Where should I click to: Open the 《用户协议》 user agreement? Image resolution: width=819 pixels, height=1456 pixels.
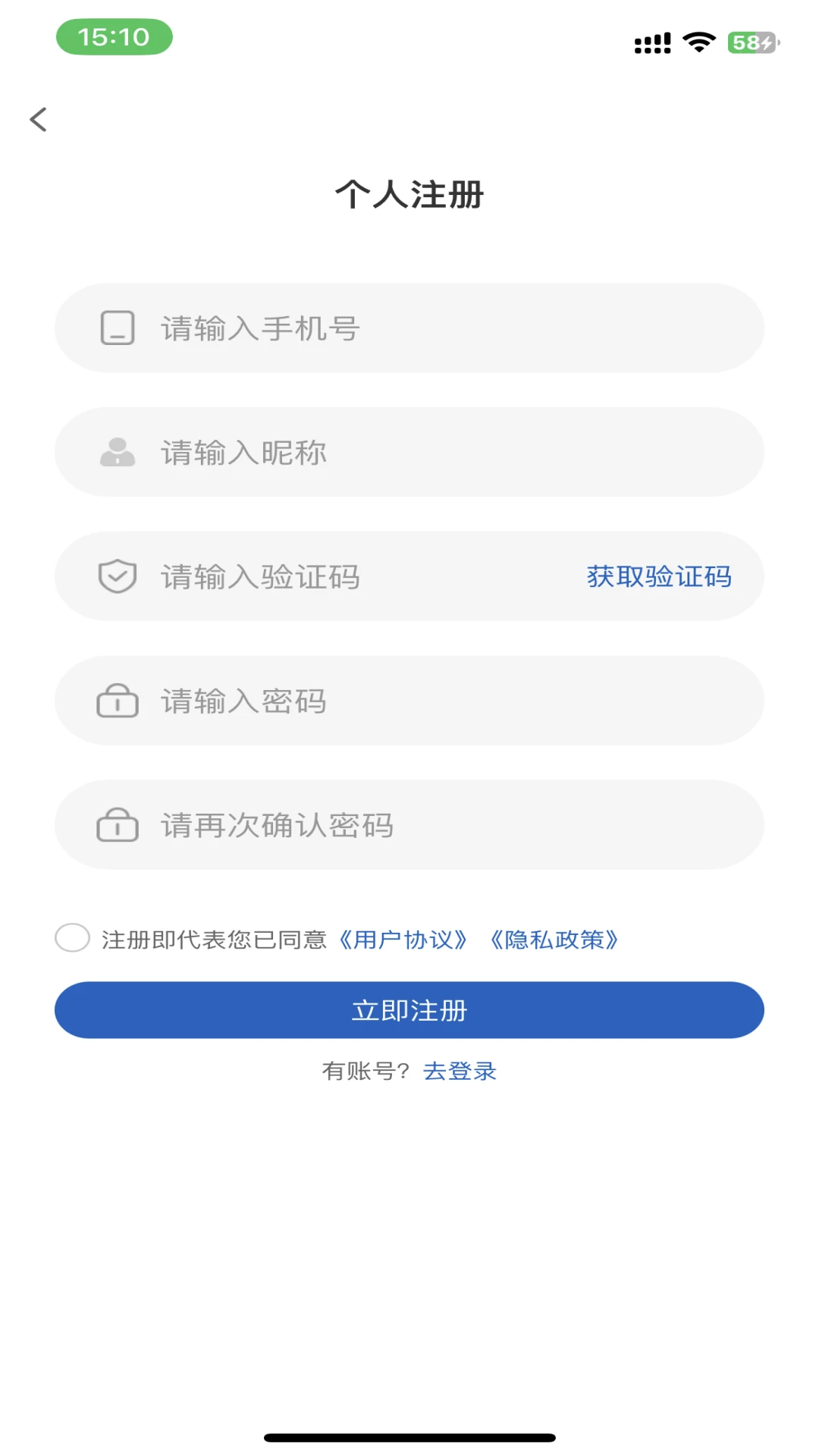403,939
